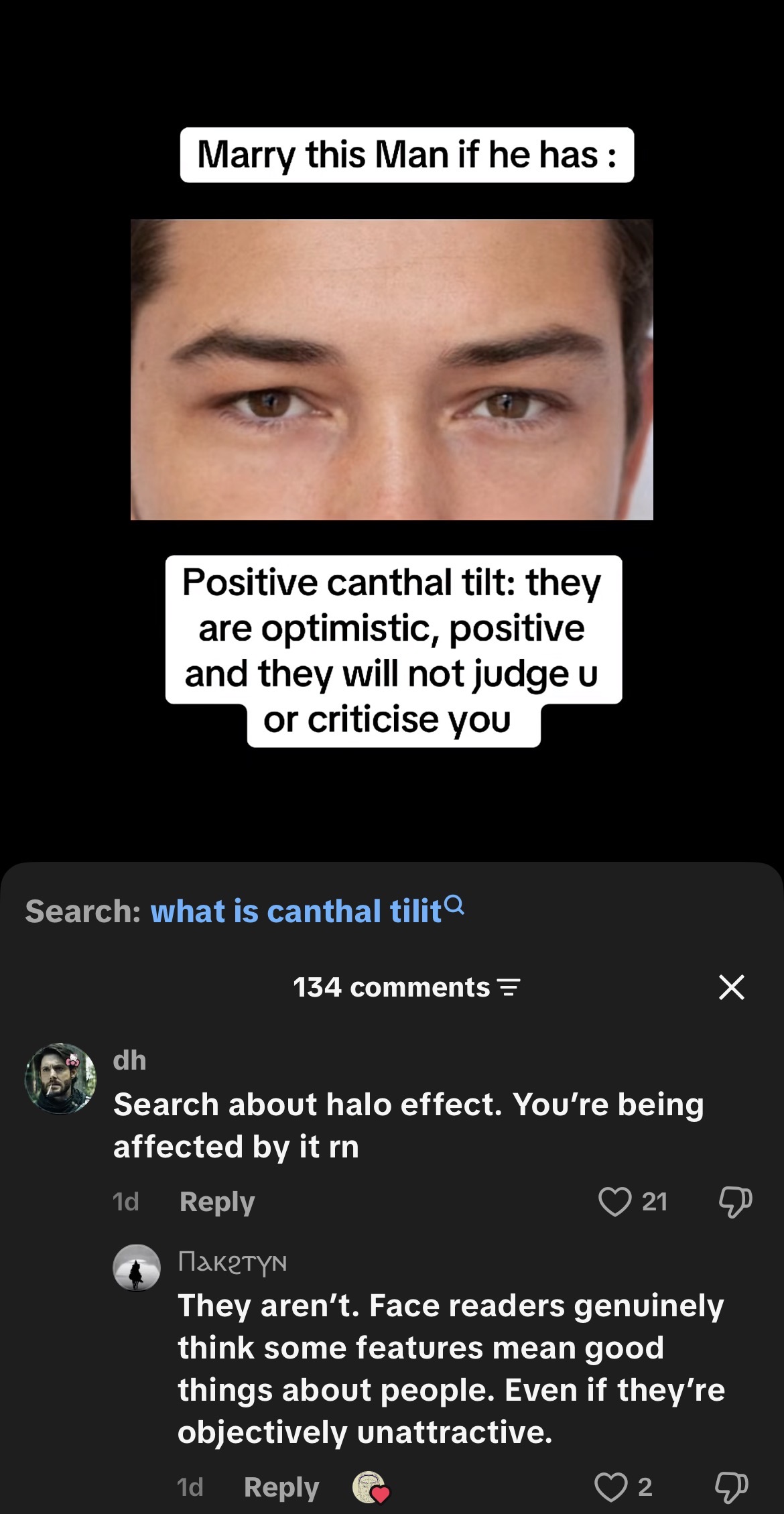Image resolution: width=784 pixels, height=1514 pixels.
Task: Dislike dh's comment
Action: point(735,1202)
